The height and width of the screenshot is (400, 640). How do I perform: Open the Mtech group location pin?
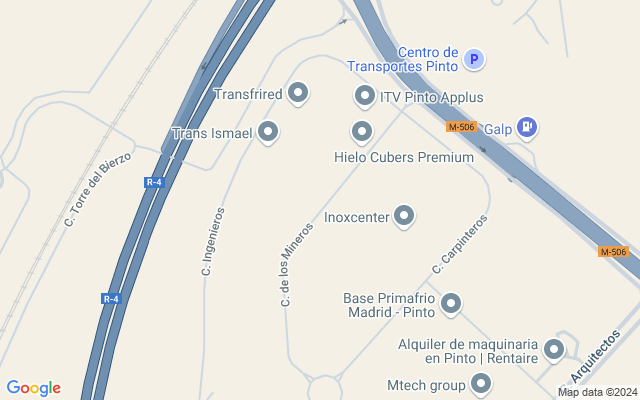(481, 383)
